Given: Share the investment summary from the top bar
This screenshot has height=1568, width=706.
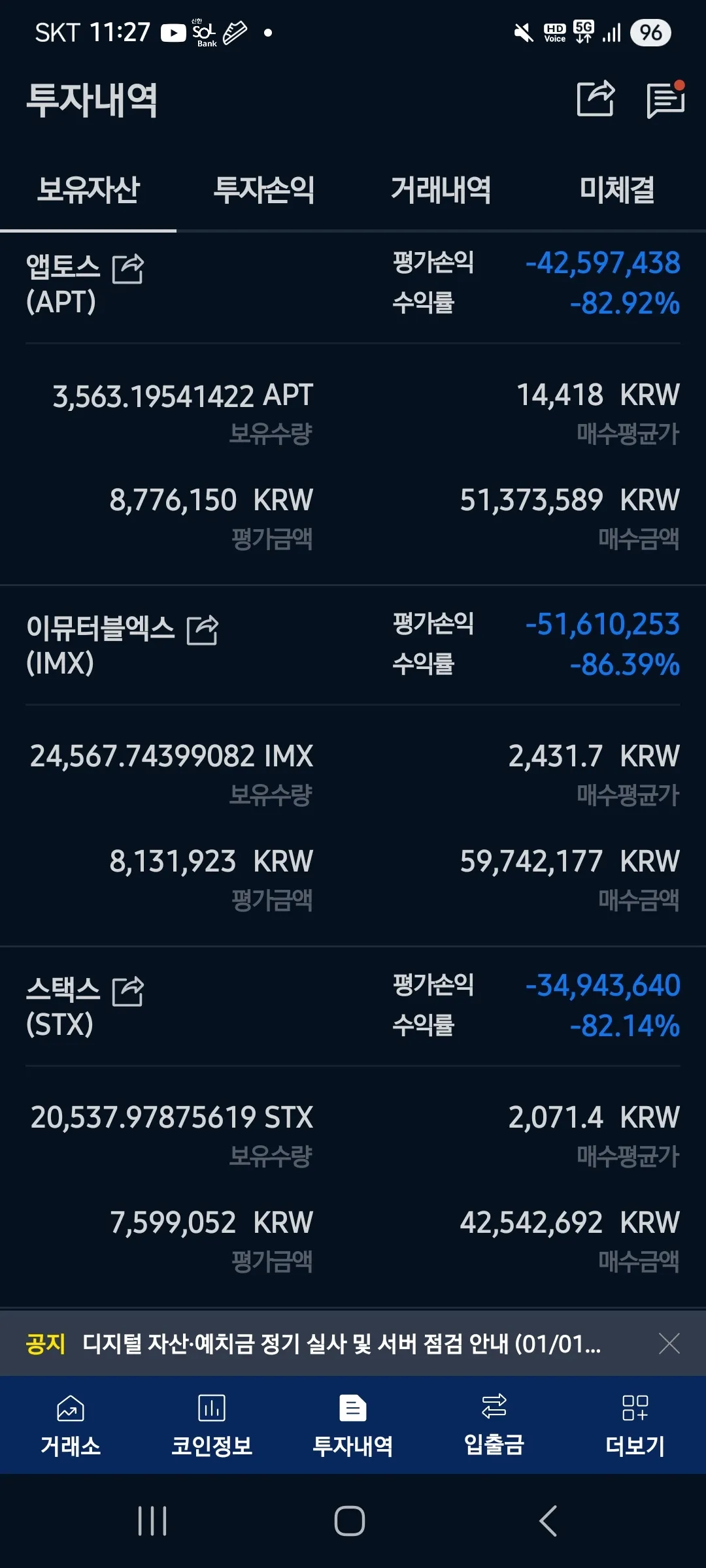Looking at the screenshot, I should point(596,99).
